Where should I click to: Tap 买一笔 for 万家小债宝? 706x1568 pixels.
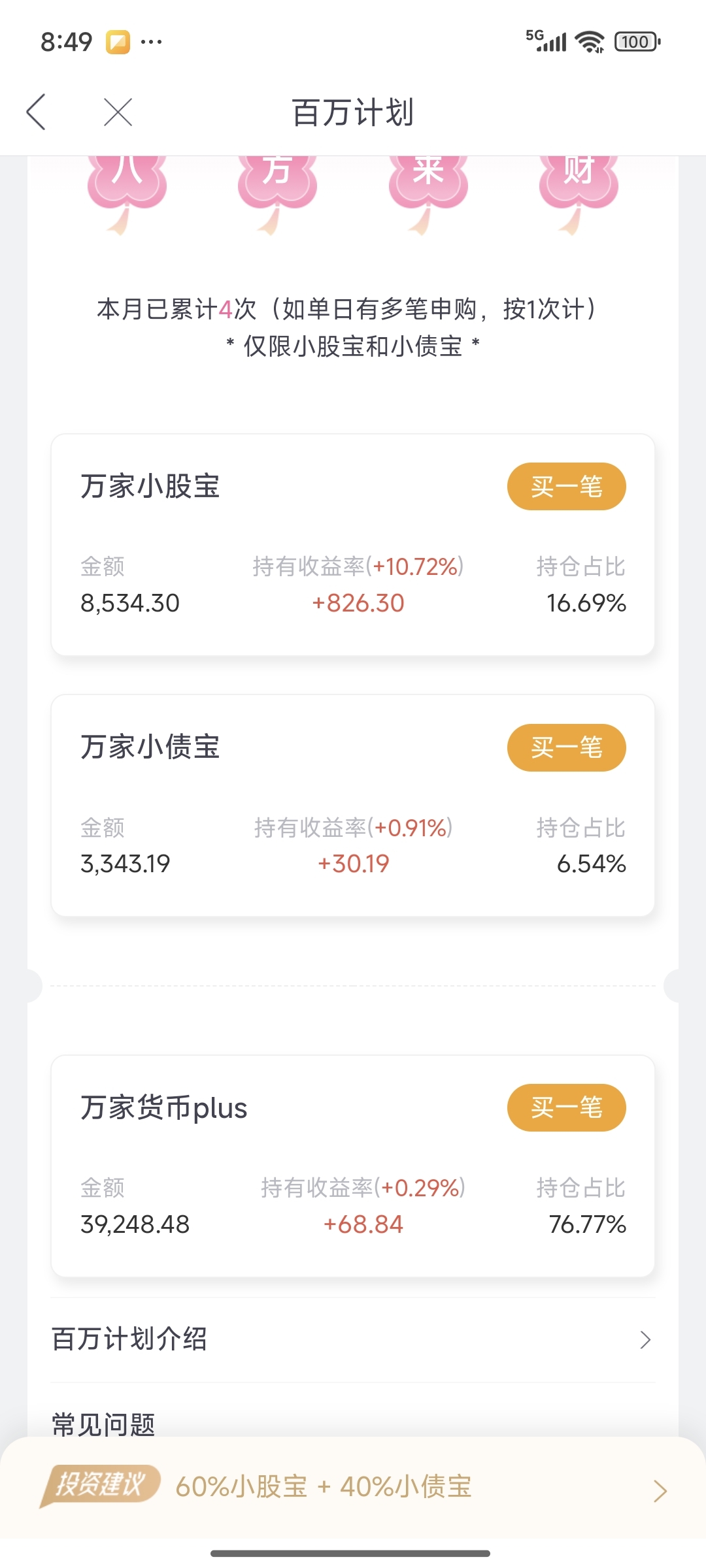566,747
